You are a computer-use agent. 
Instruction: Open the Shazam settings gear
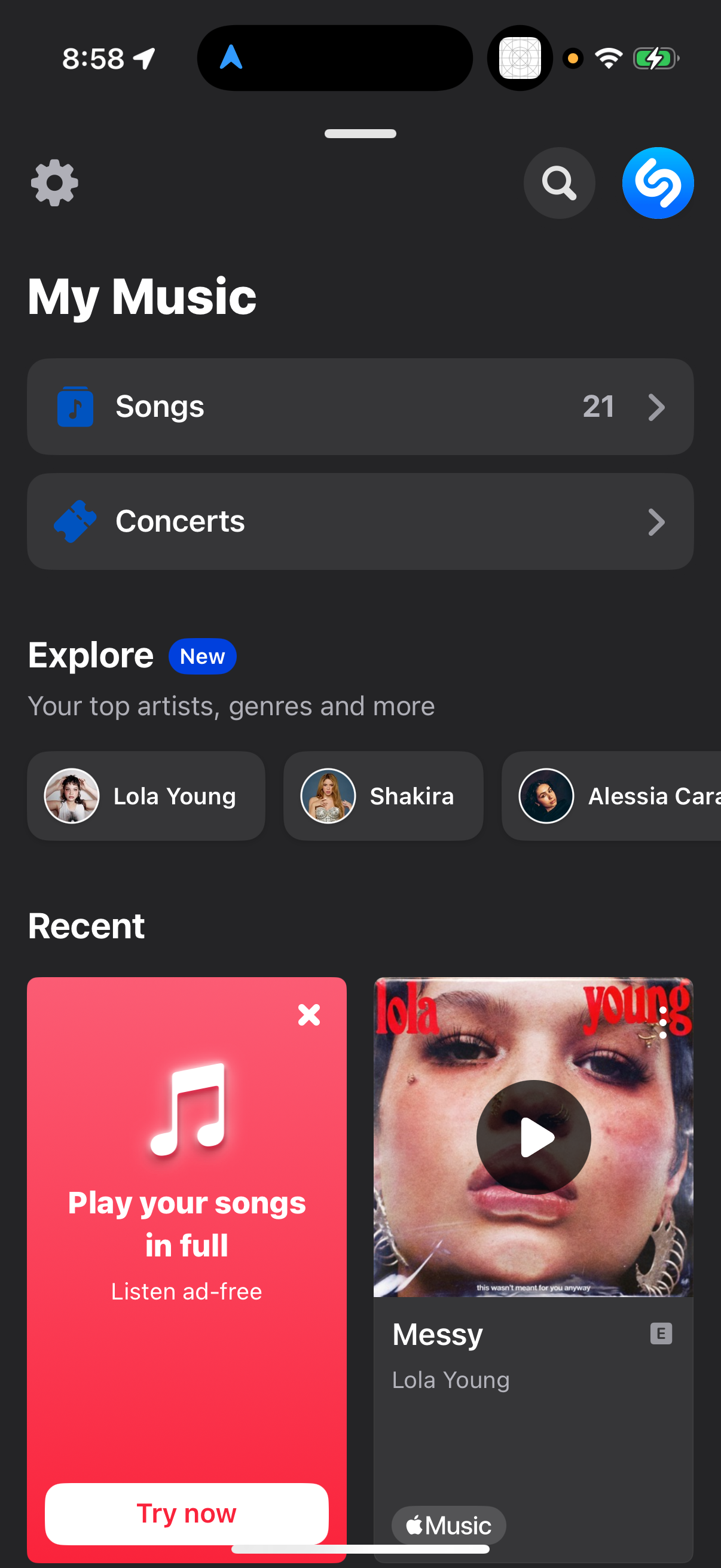pos(54,183)
